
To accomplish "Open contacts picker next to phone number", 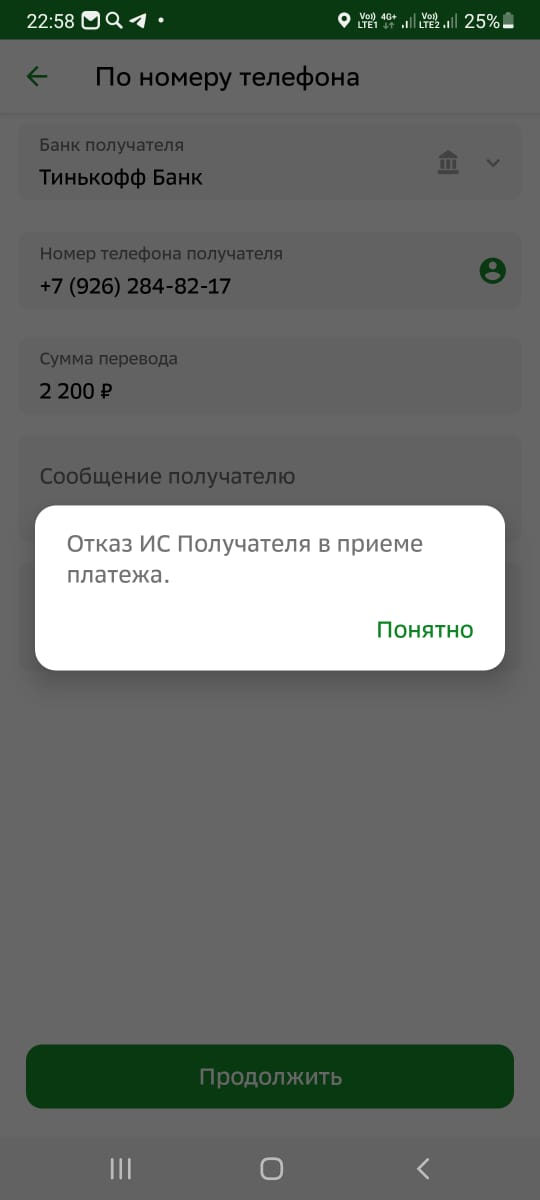I will [493, 270].
